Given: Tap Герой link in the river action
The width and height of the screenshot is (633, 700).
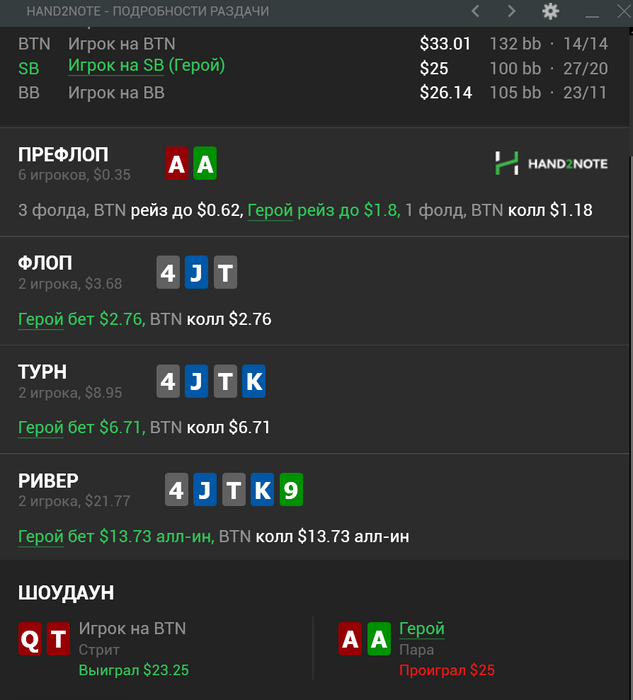Looking at the screenshot, I should [x=40, y=536].
